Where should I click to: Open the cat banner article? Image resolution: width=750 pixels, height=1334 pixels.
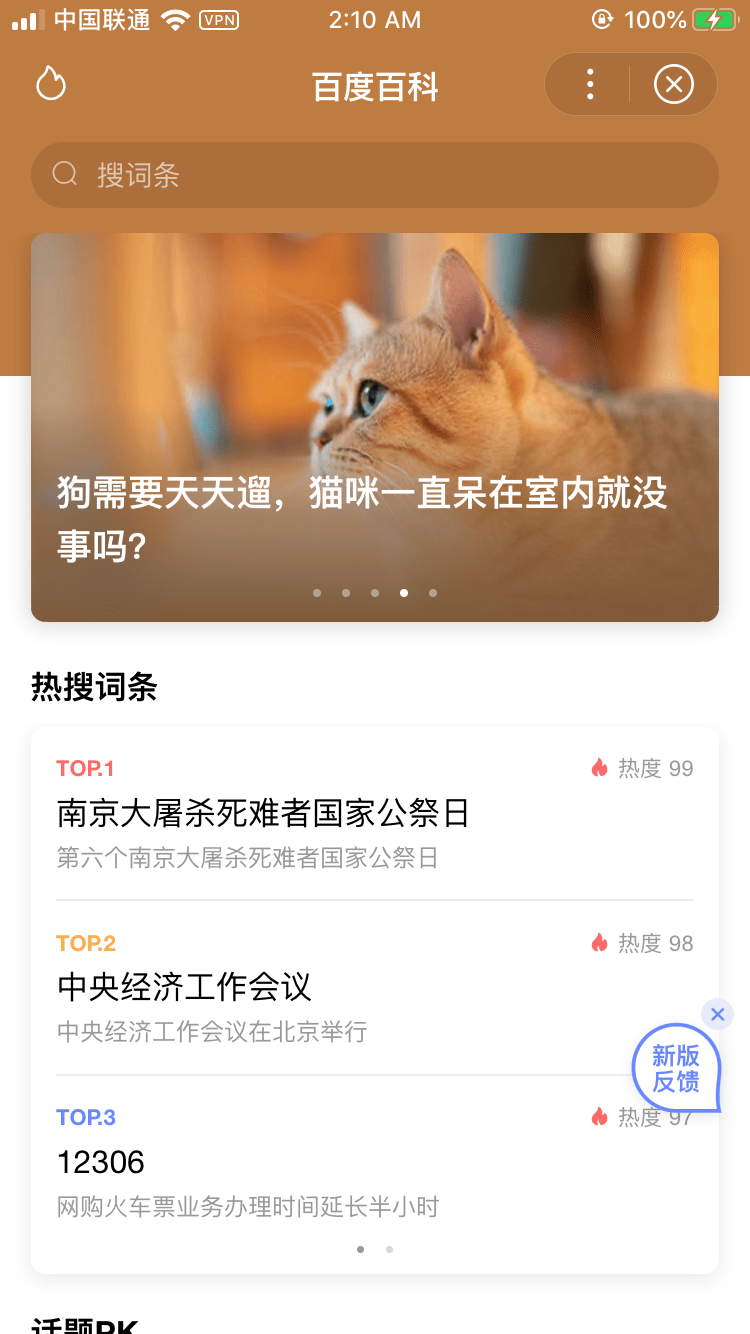pyautogui.click(x=375, y=427)
